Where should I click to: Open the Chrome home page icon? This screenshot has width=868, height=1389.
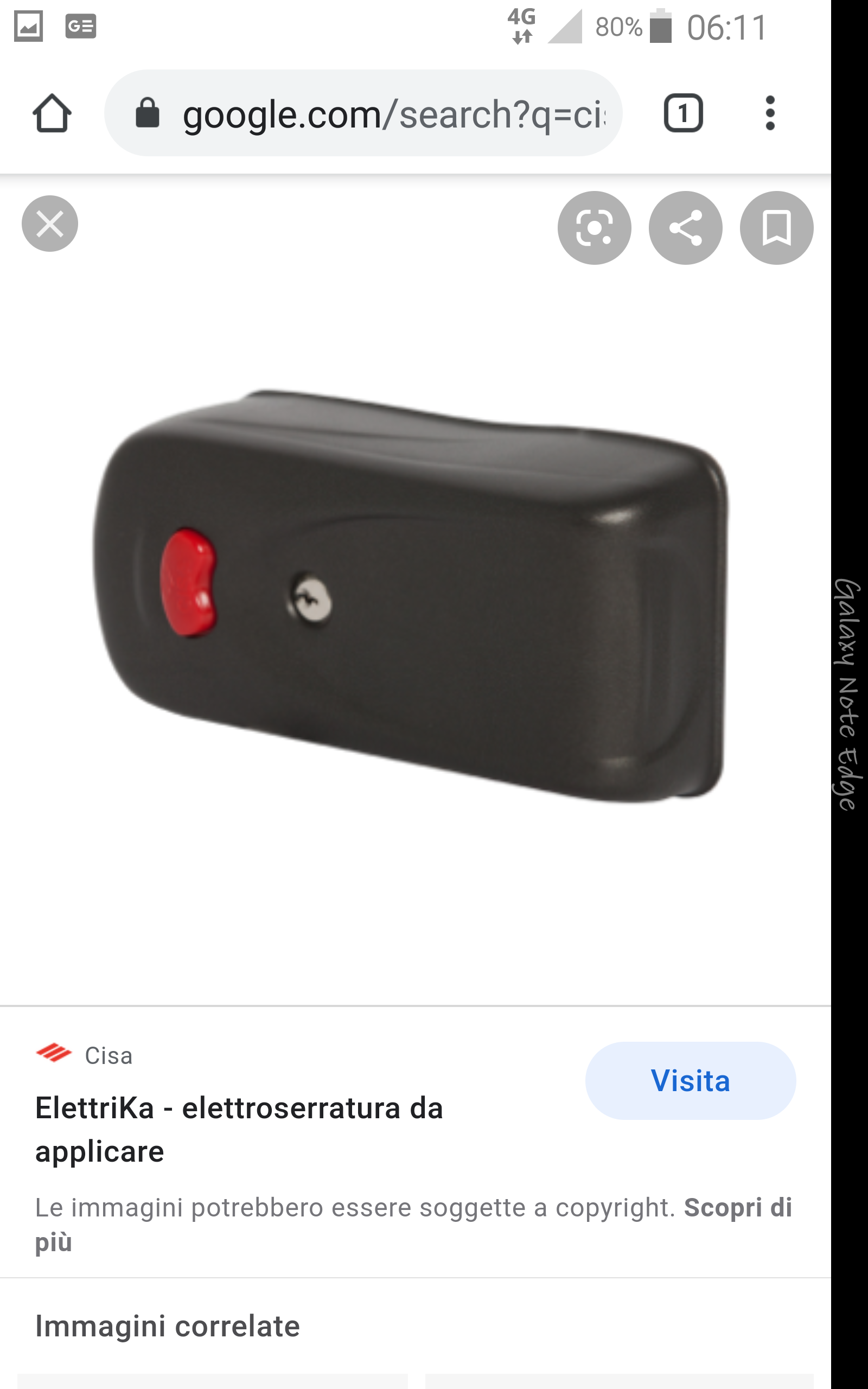tap(52, 113)
